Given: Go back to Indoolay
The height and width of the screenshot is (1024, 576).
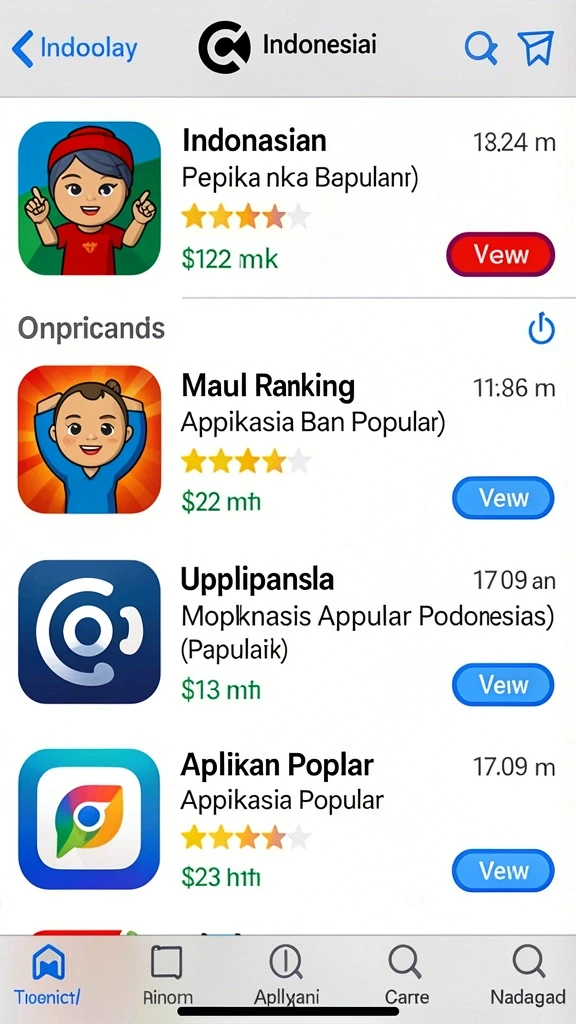Looking at the screenshot, I should point(74,48).
